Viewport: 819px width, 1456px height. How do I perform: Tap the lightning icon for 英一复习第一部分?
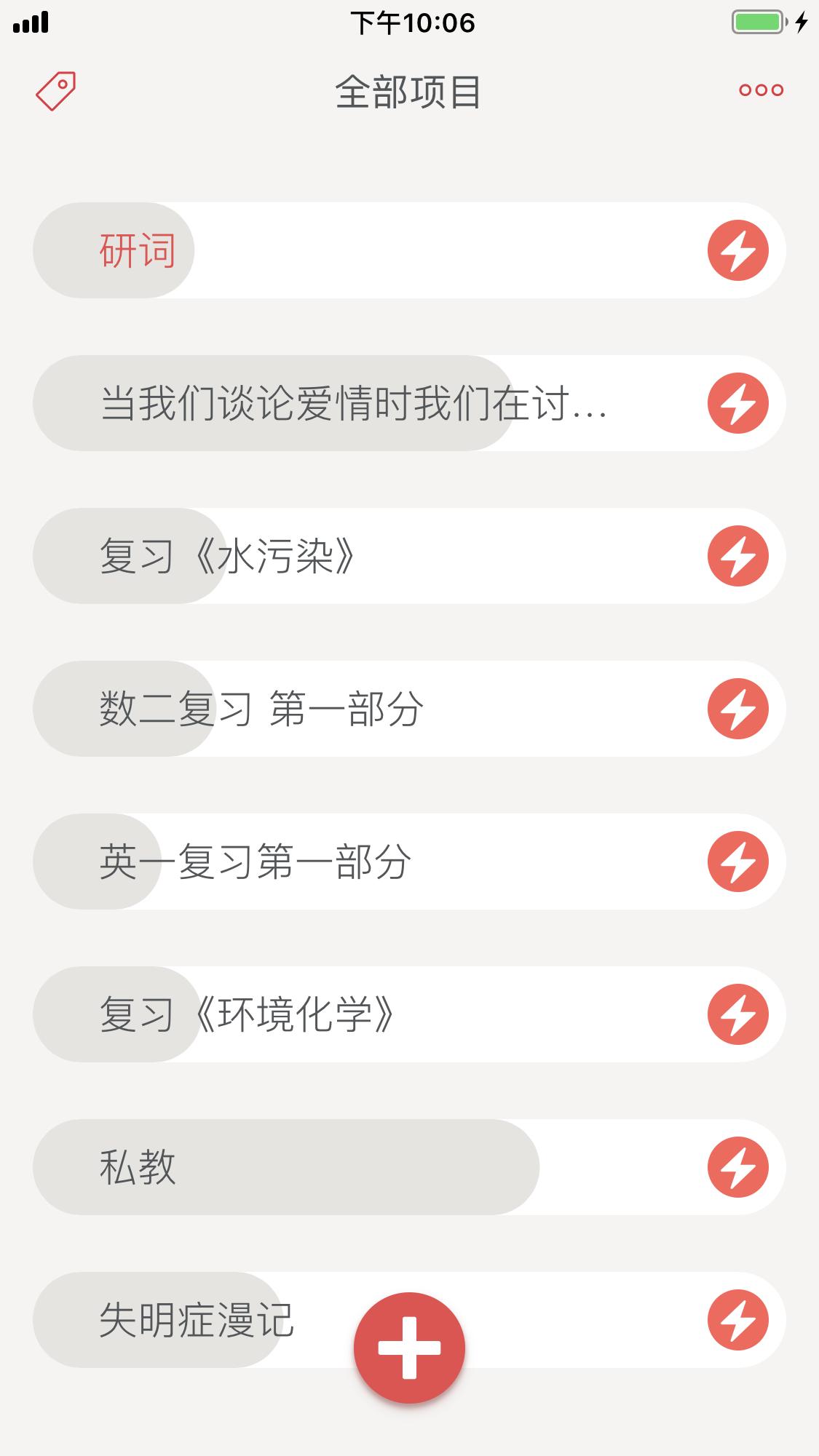(x=738, y=862)
